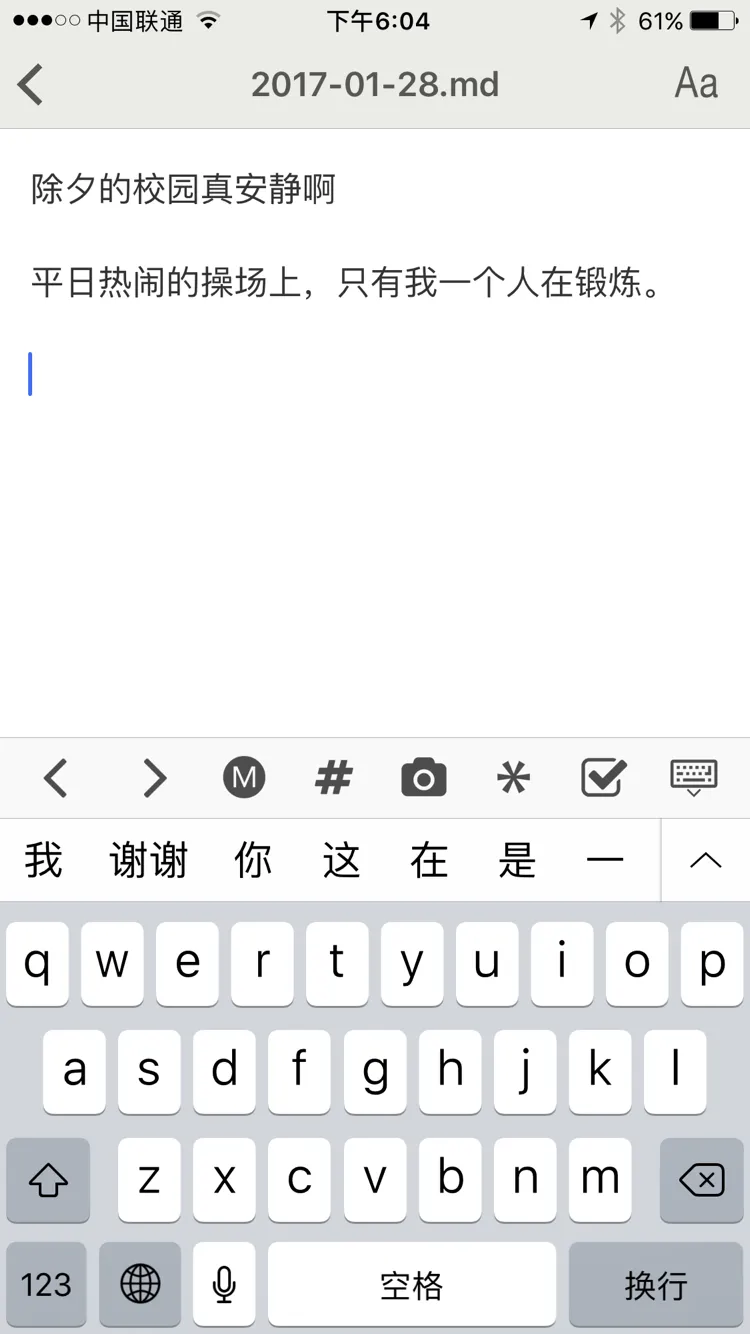
Task: Open the Aa font settings
Action: [x=696, y=84]
